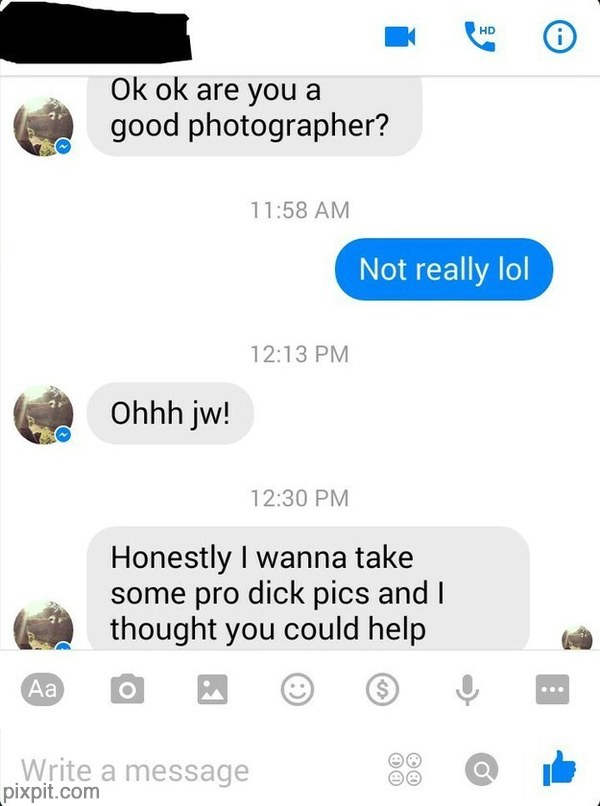The image size is (600, 806).
Task: Open the emoji smiley picker
Action: point(297,689)
